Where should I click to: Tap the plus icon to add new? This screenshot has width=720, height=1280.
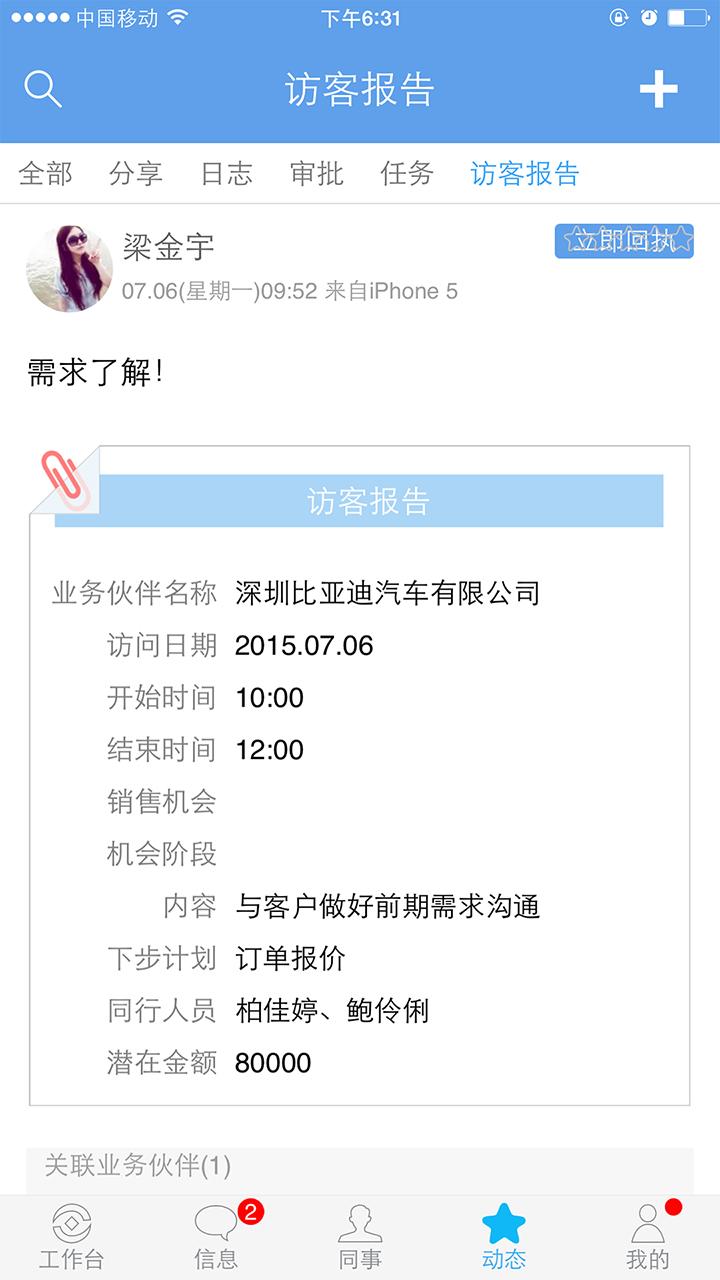pos(658,89)
